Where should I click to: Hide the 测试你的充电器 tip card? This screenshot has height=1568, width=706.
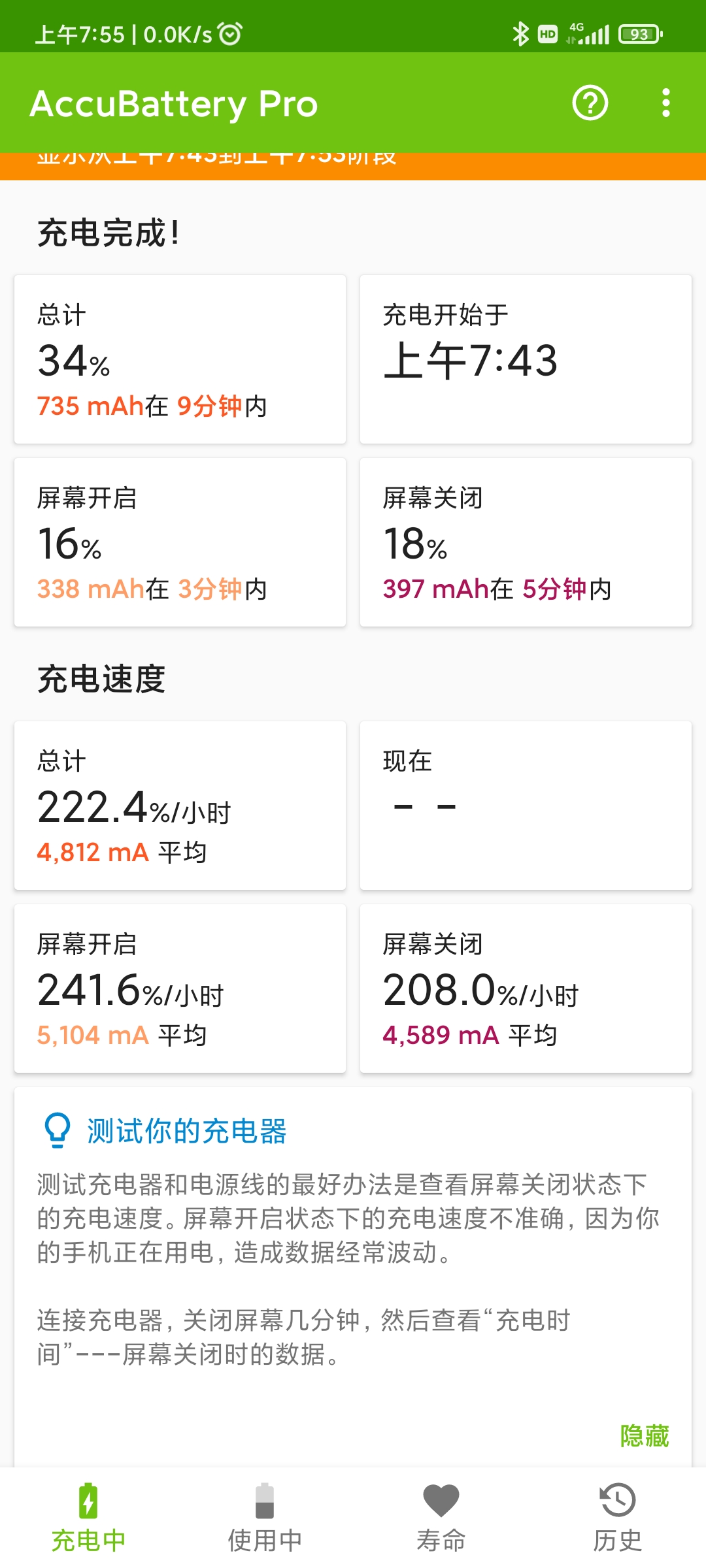pos(645,1436)
